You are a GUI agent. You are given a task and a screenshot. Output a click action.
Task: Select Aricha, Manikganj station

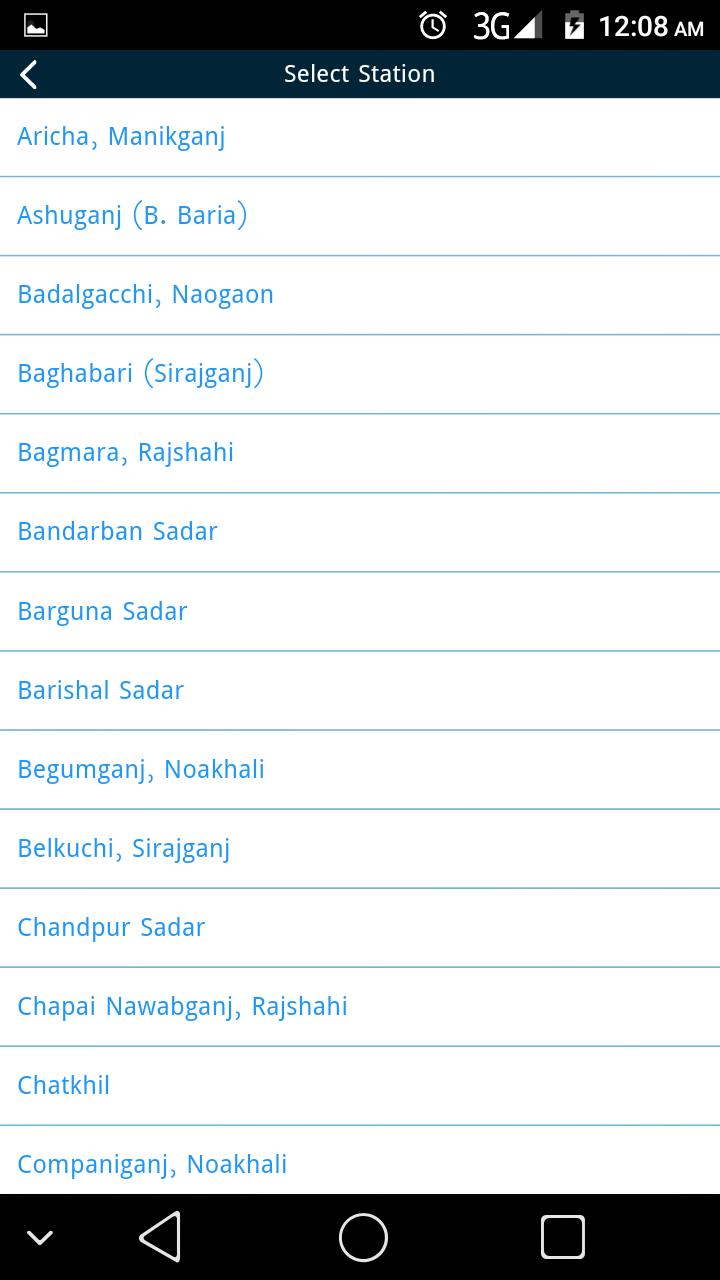pyautogui.click(x=360, y=137)
